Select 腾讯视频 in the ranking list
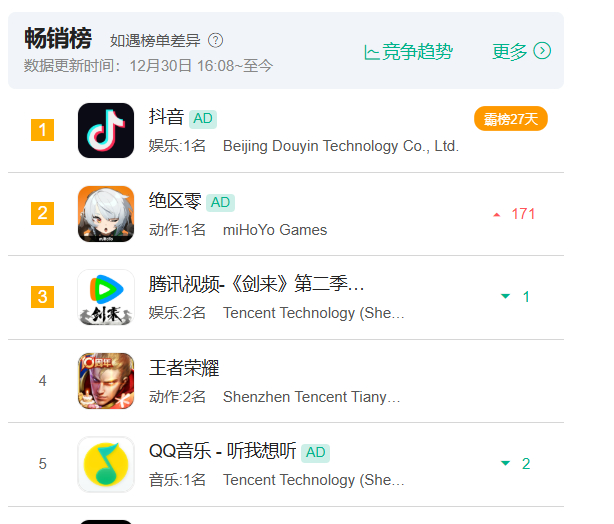The image size is (614, 524). click(256, 285)
